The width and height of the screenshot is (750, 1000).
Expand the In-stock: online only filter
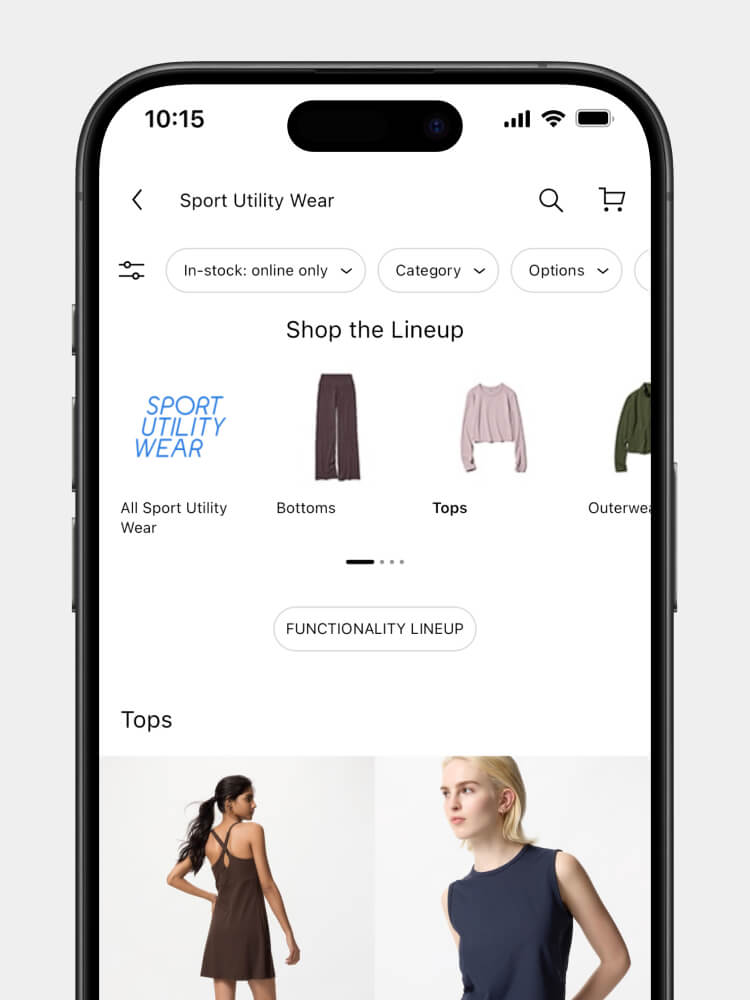(266, 270)
